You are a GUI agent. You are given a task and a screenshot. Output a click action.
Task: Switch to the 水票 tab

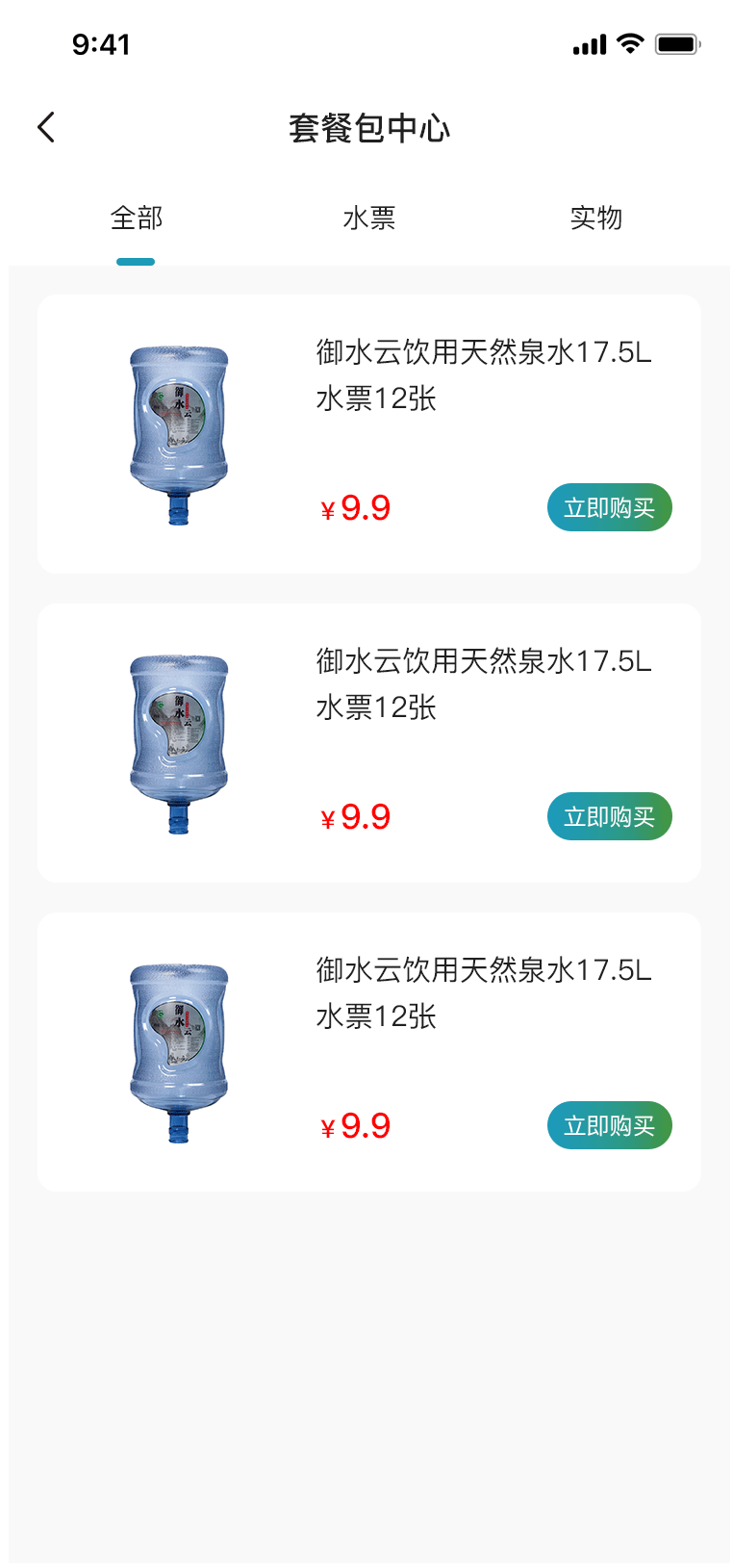(x=369, y=218)
